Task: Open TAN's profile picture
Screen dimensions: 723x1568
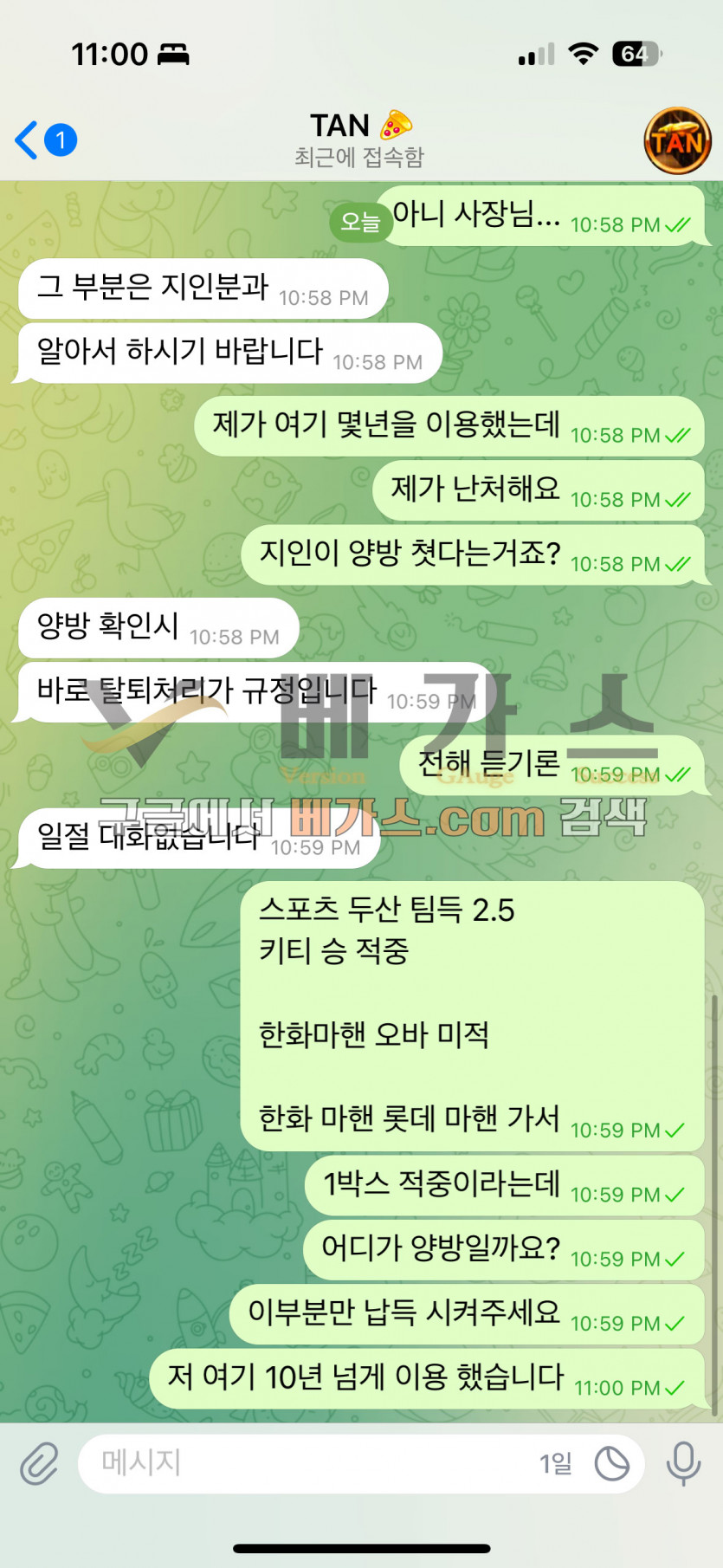Action: pos(677,140)
